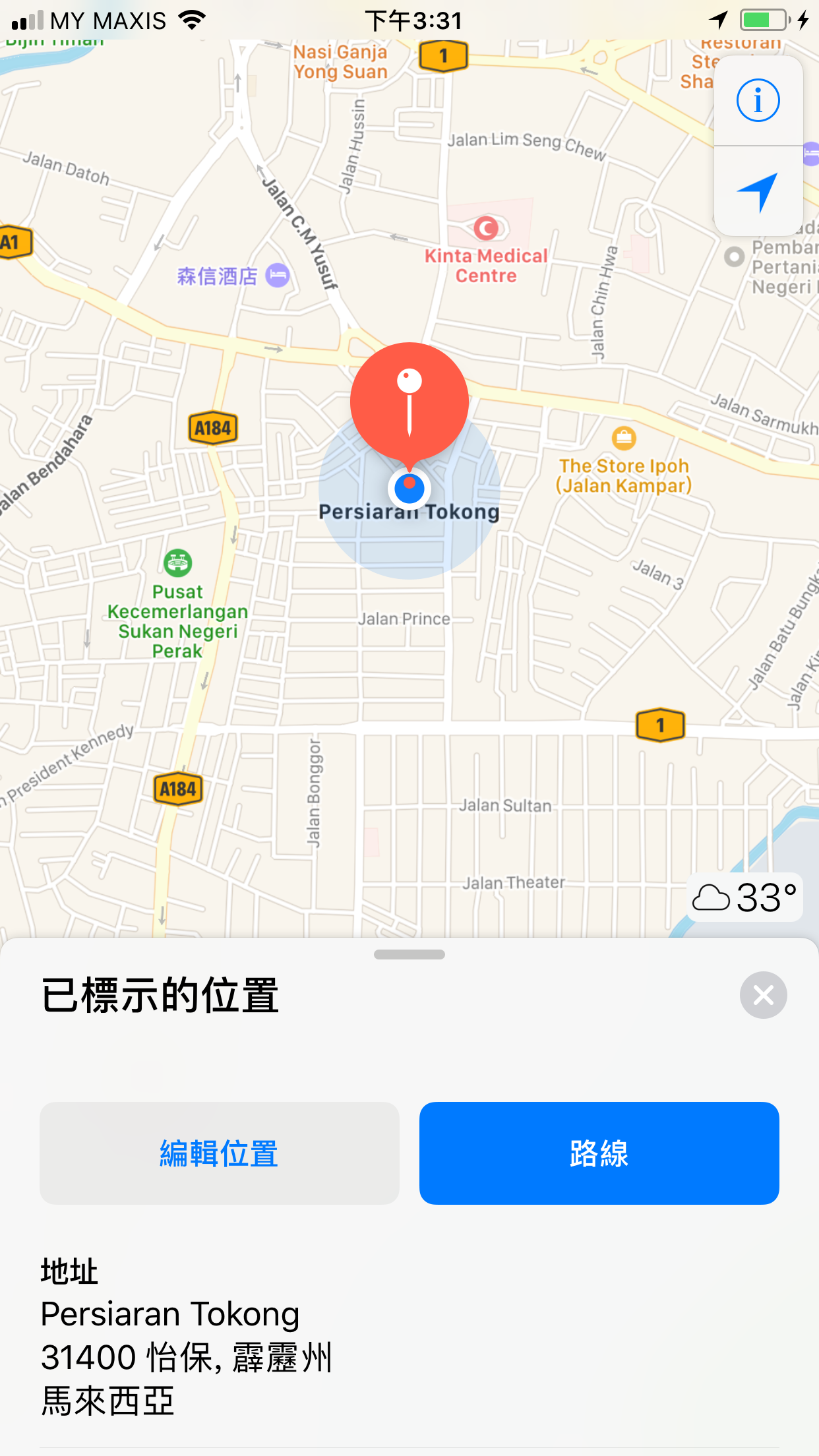Tap the card's grabber handle
This screenshot has height=1456, width=819.
(x=409, y=954)
